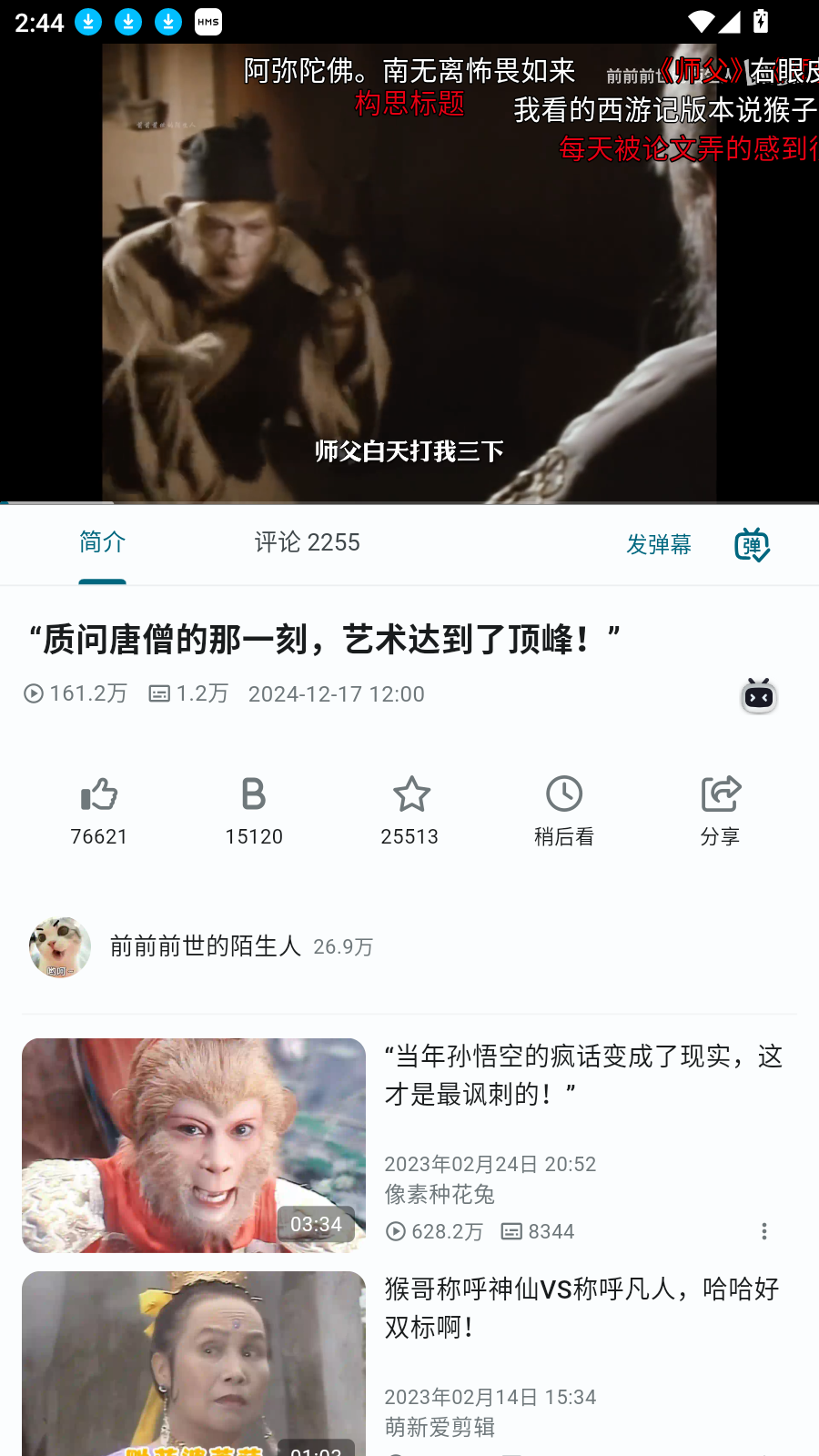819x1456 pixels.
Task: Share this video via 分享
Action: [720, 810]
